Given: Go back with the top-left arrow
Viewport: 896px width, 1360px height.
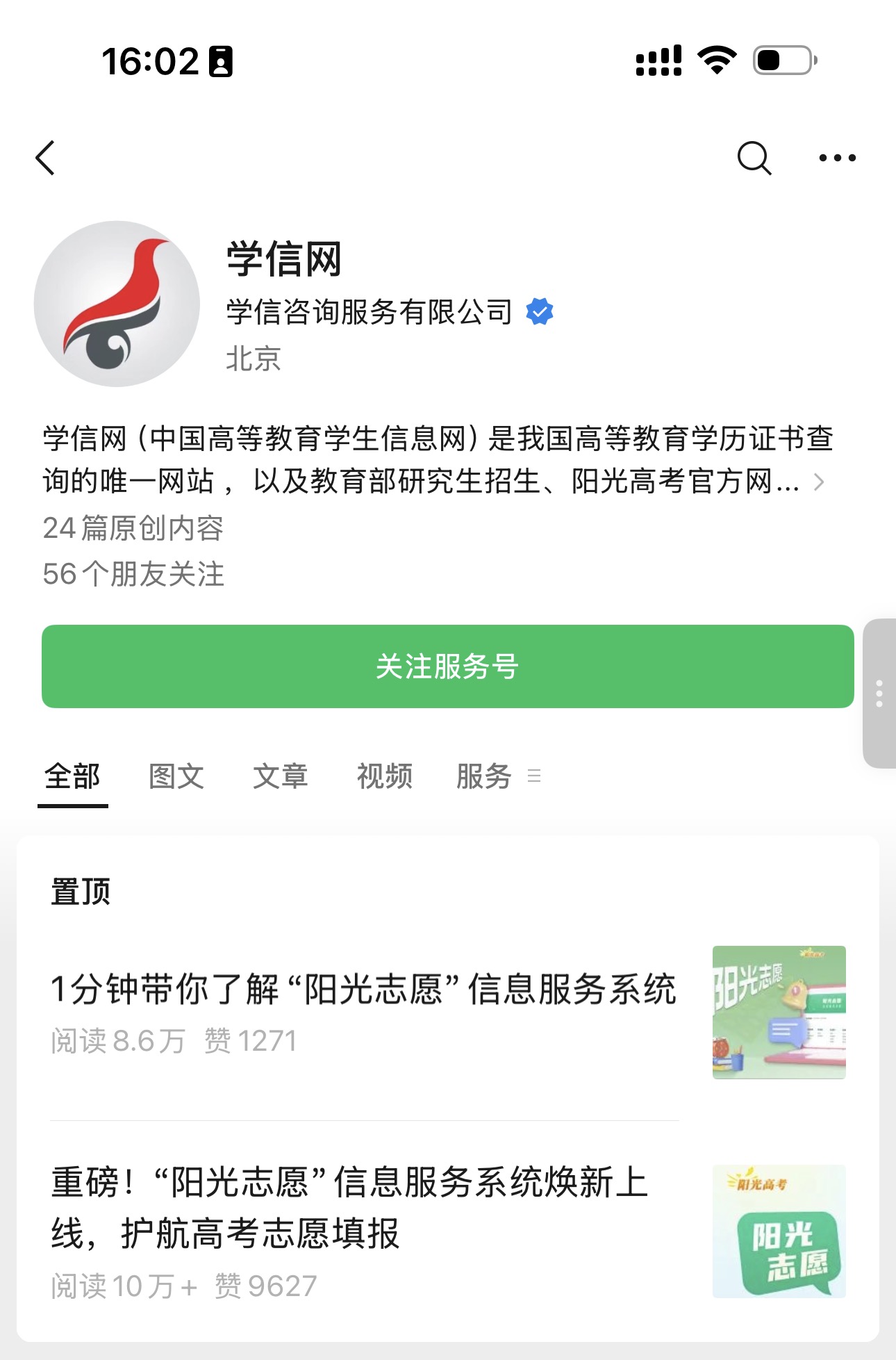Looking at the screenshot, I should coord(46,158).
